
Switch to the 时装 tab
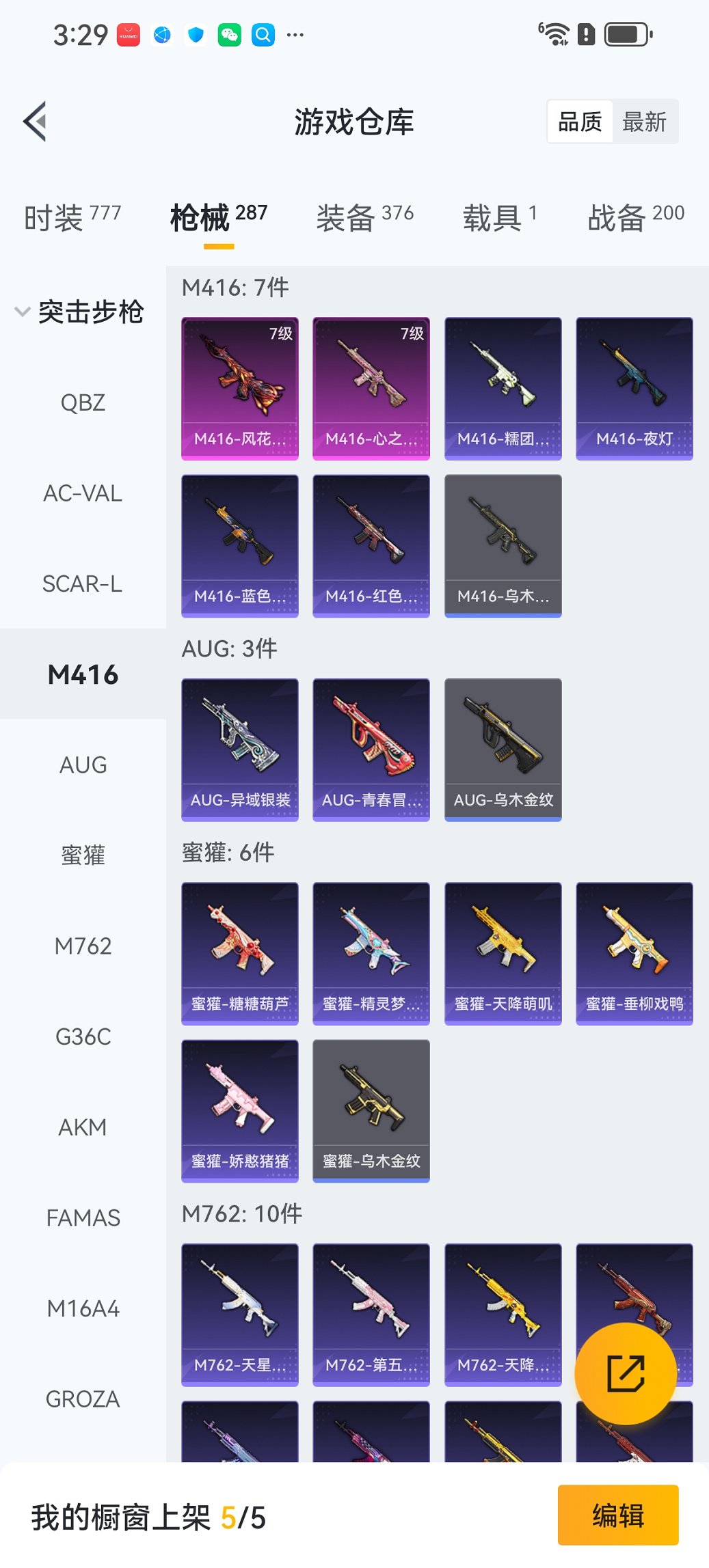[72, 218]
